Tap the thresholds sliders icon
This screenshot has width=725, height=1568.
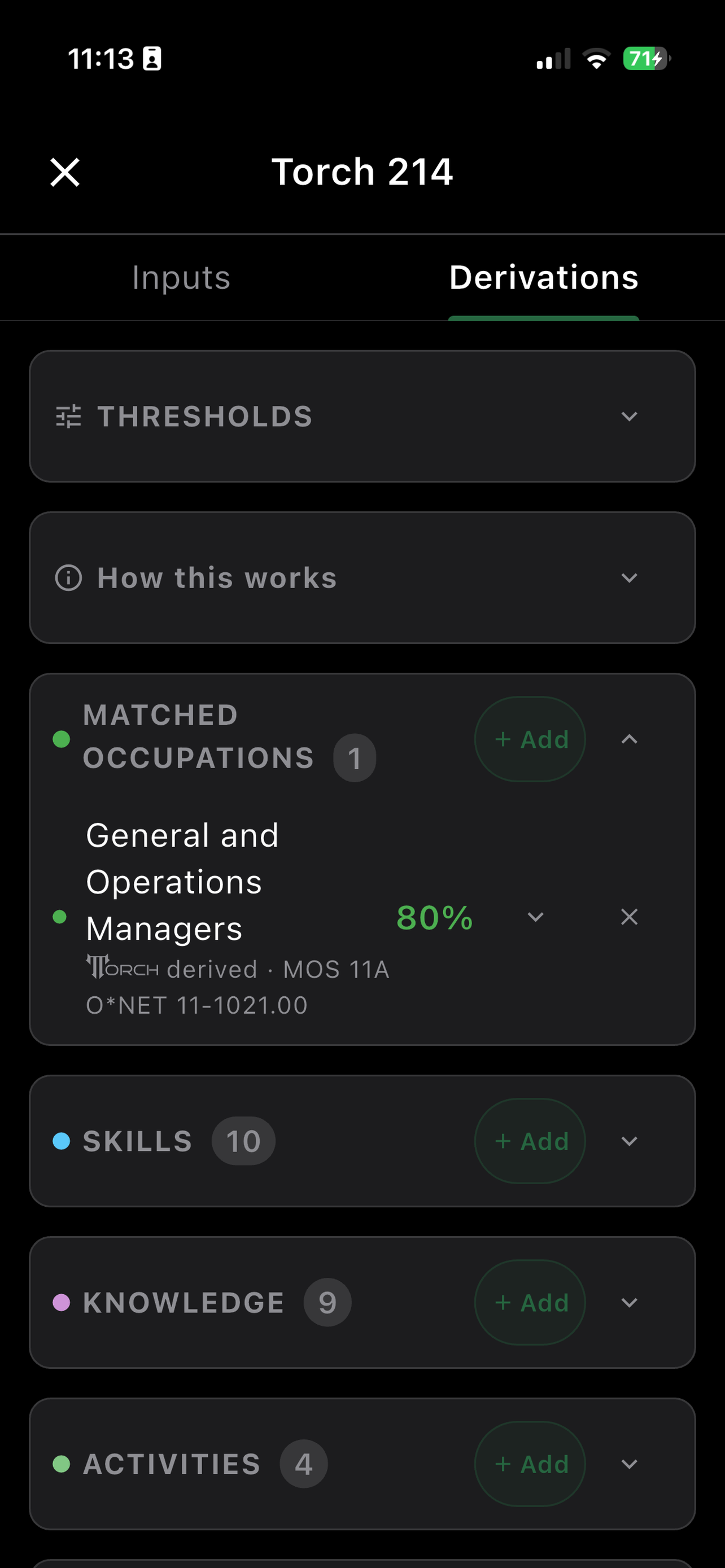pos(68,416)
